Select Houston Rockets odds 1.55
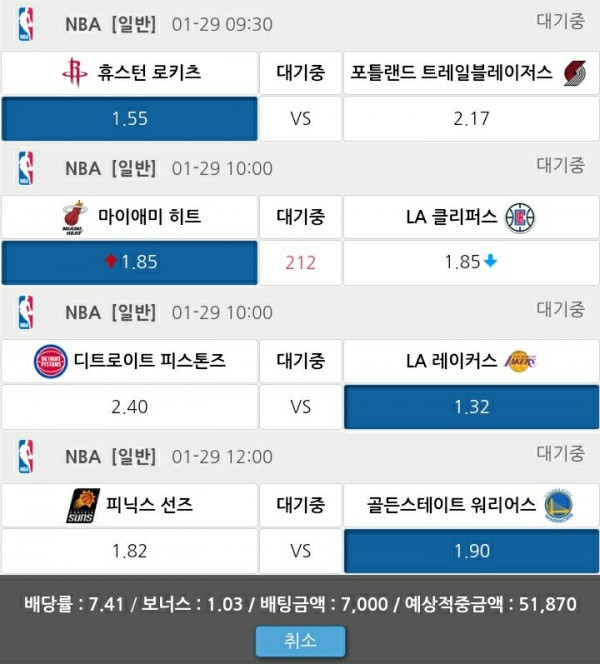The height and width of the screenshot is (664, 600). [x=130, y=118]
